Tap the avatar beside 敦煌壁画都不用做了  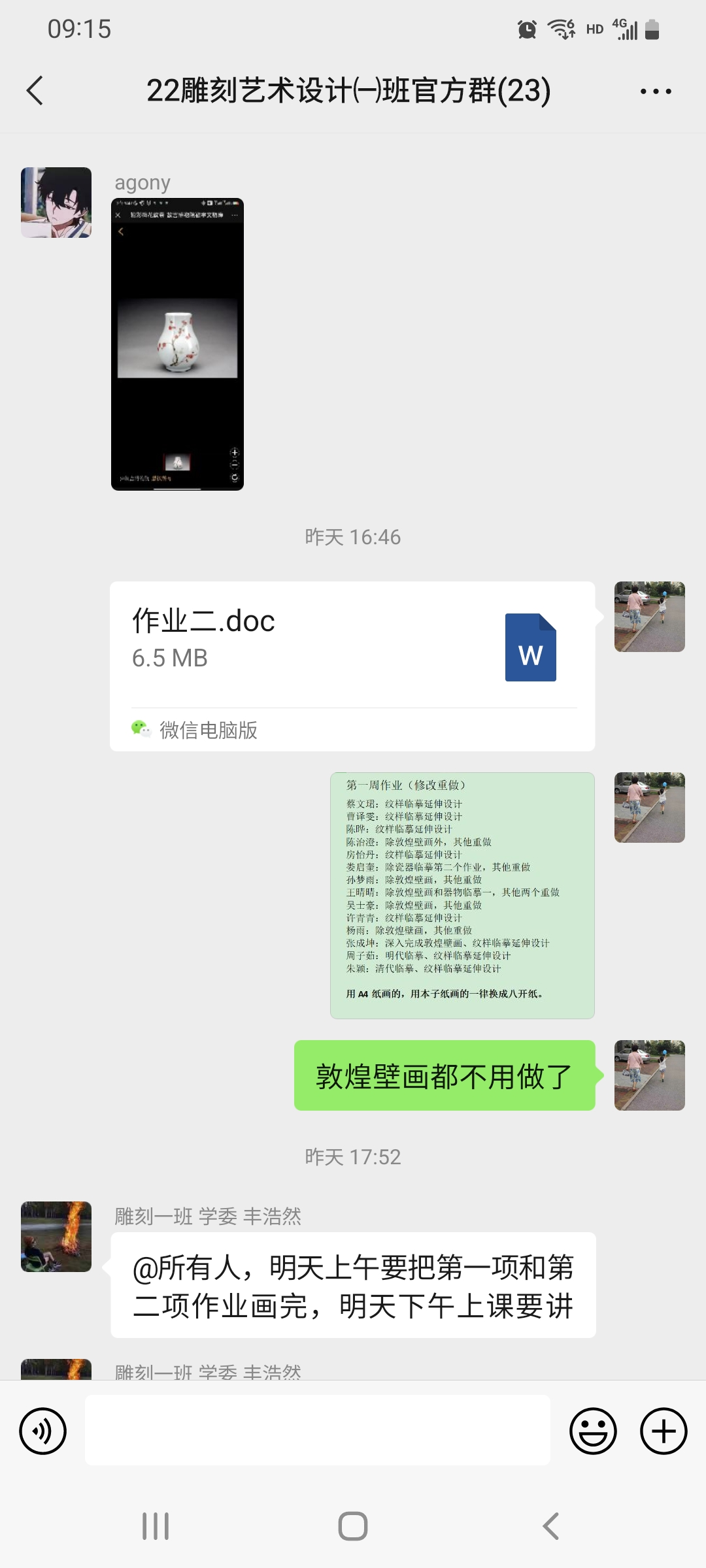tap(649, 1075)
